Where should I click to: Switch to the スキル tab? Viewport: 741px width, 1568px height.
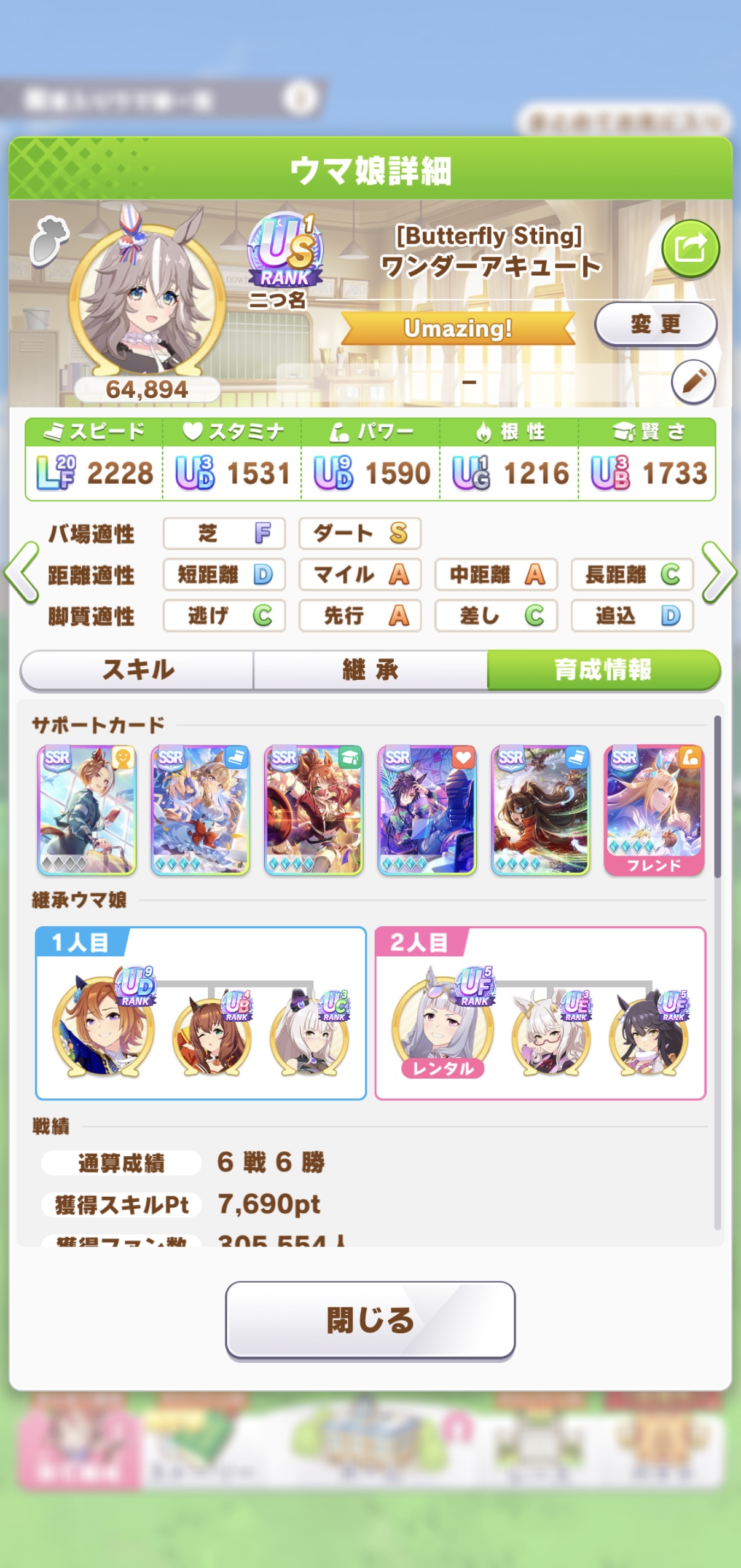(138, 670)
